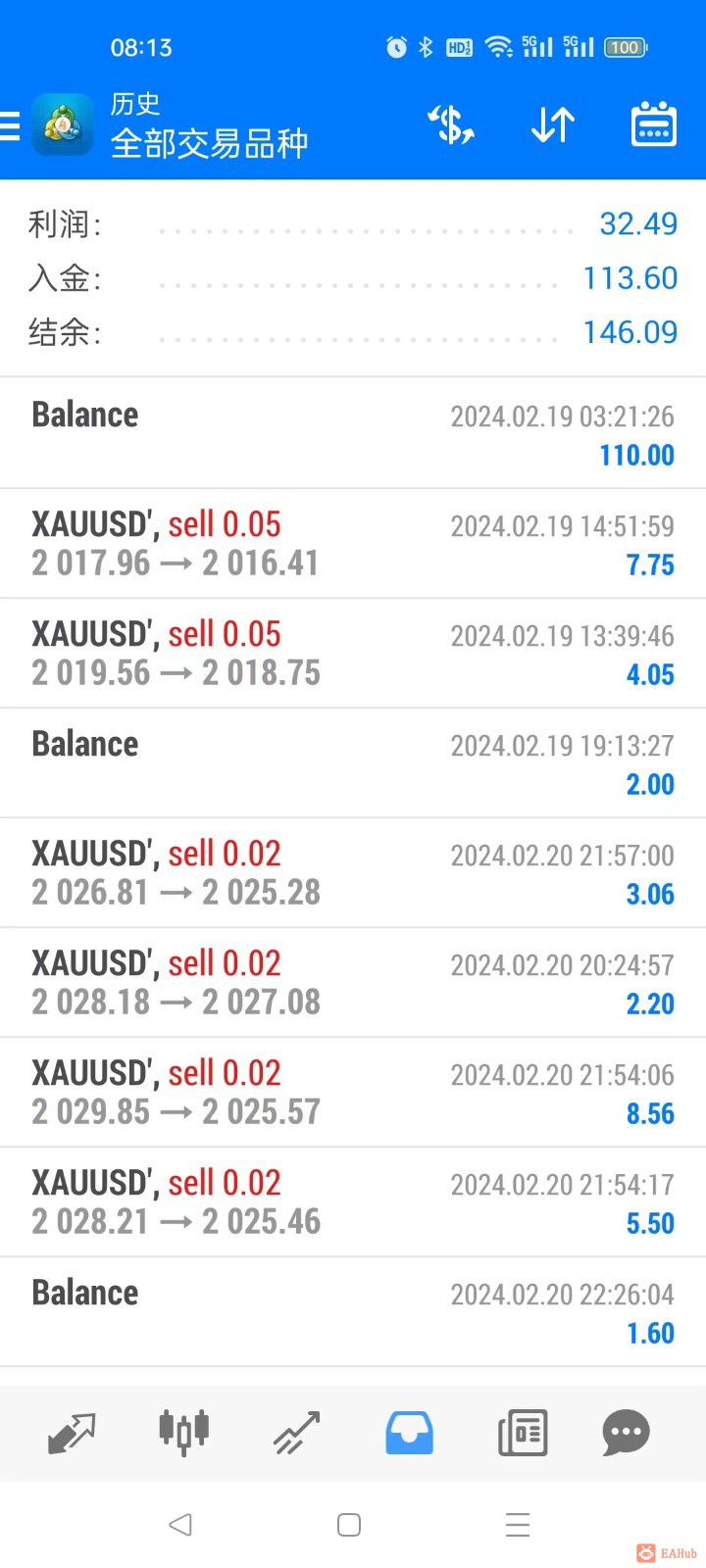This screenshot has height=1568, width=706.
Task: Tap the 利润 profit summary row
Action: pos(353,224)
